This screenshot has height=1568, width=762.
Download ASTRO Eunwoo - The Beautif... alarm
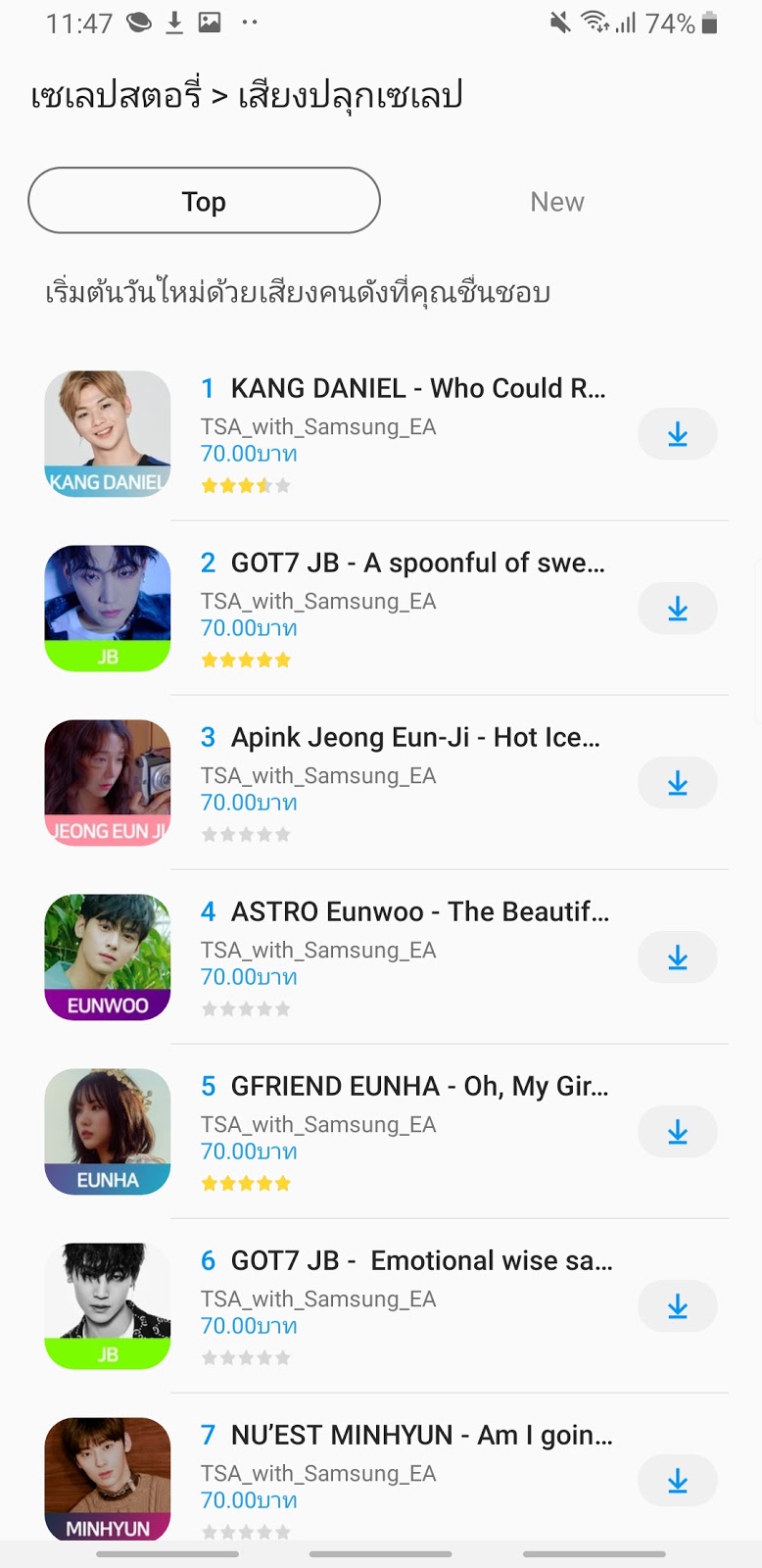pos(677,957)
